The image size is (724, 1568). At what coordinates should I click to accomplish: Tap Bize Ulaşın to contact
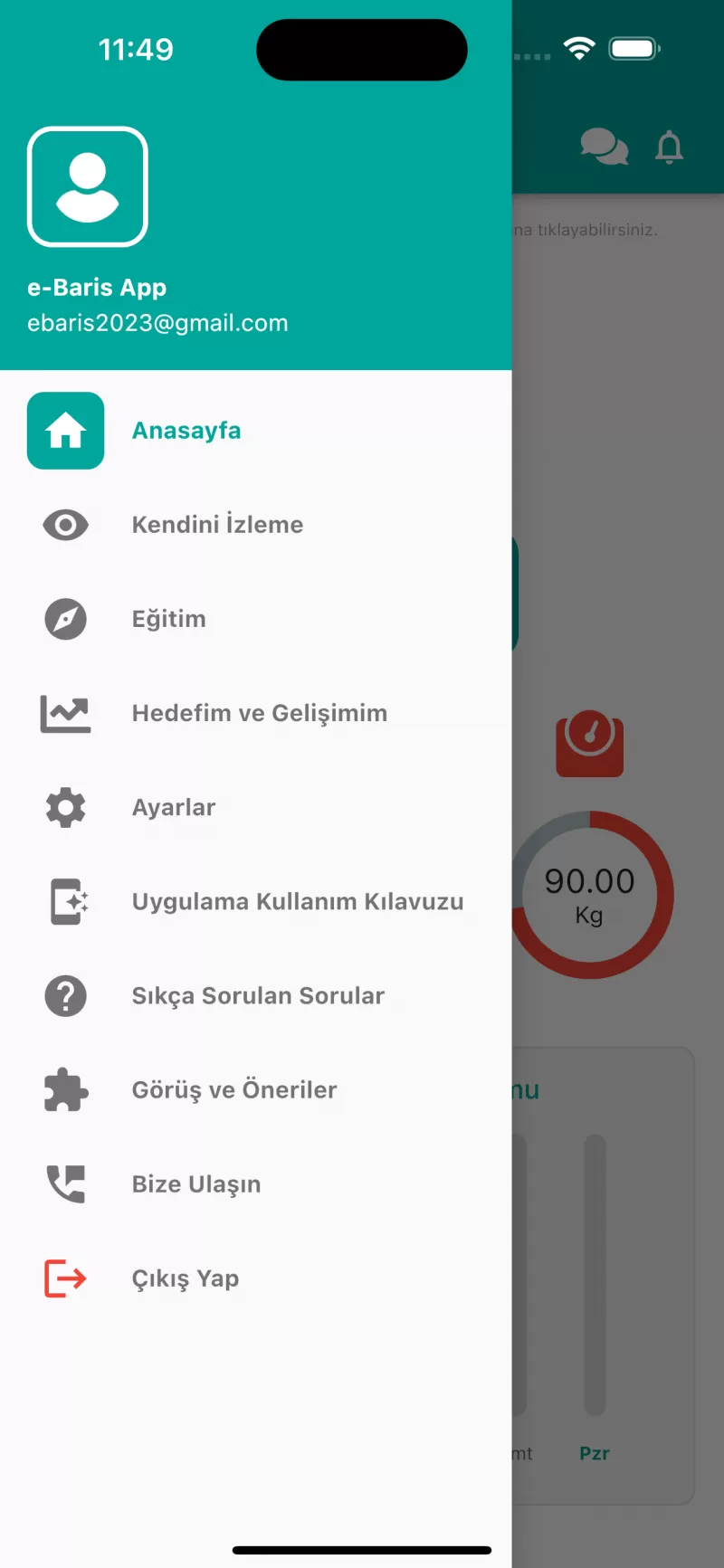click(x=256, y=1183)
